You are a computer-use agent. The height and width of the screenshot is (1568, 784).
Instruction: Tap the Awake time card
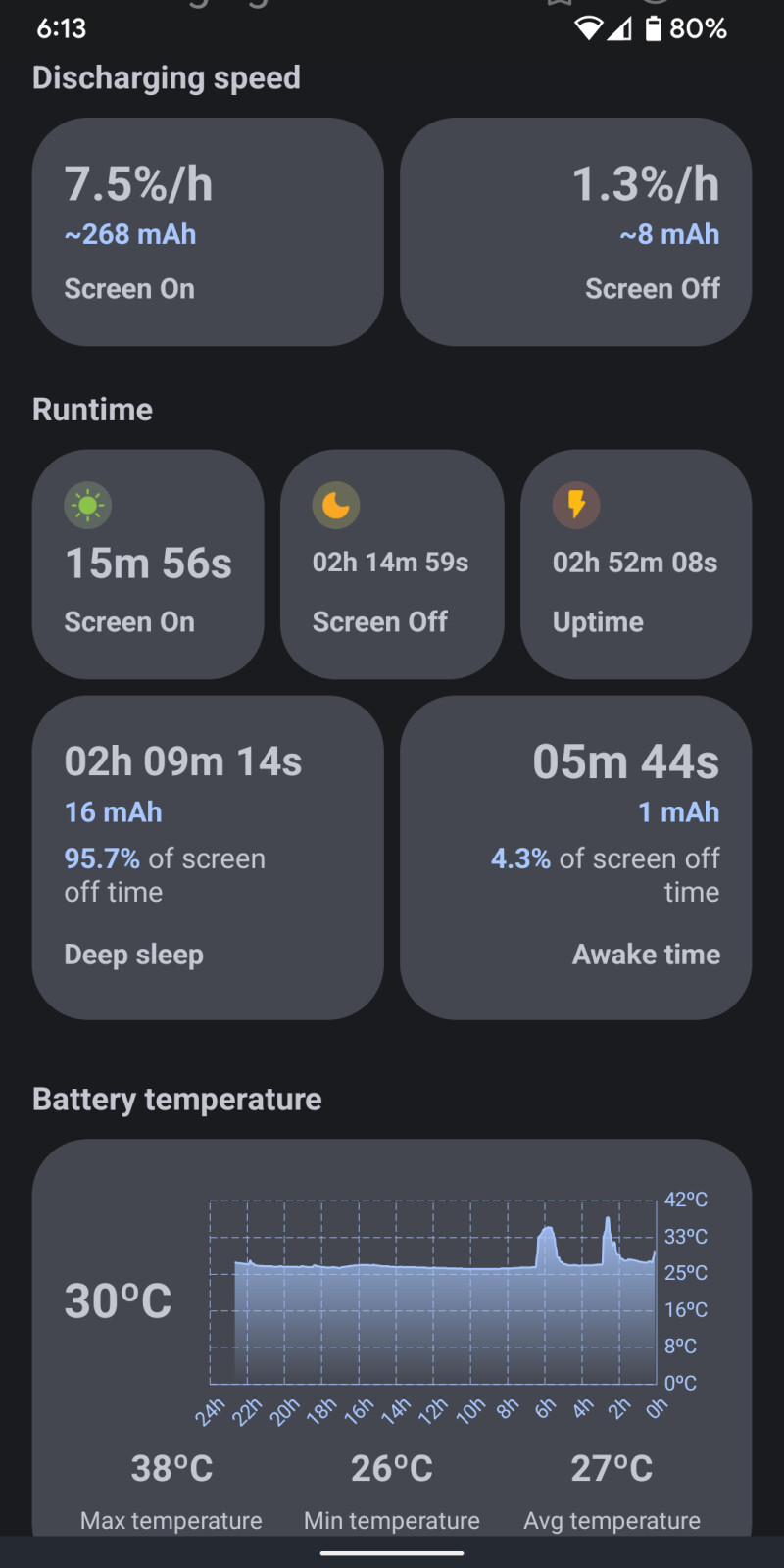[x=576, y=857]
